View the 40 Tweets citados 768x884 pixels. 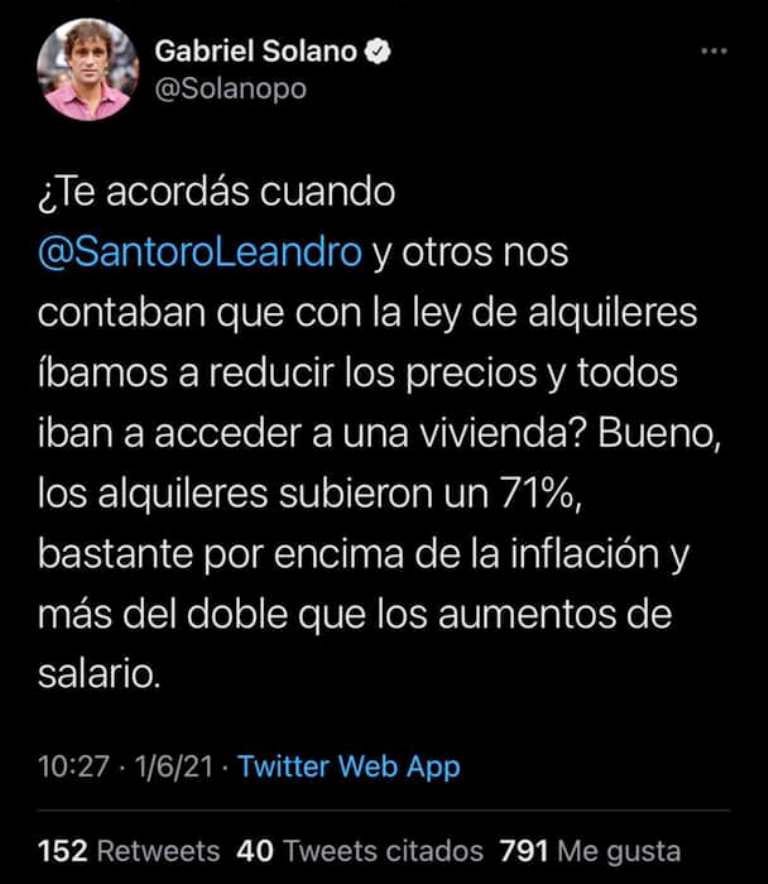360,852
